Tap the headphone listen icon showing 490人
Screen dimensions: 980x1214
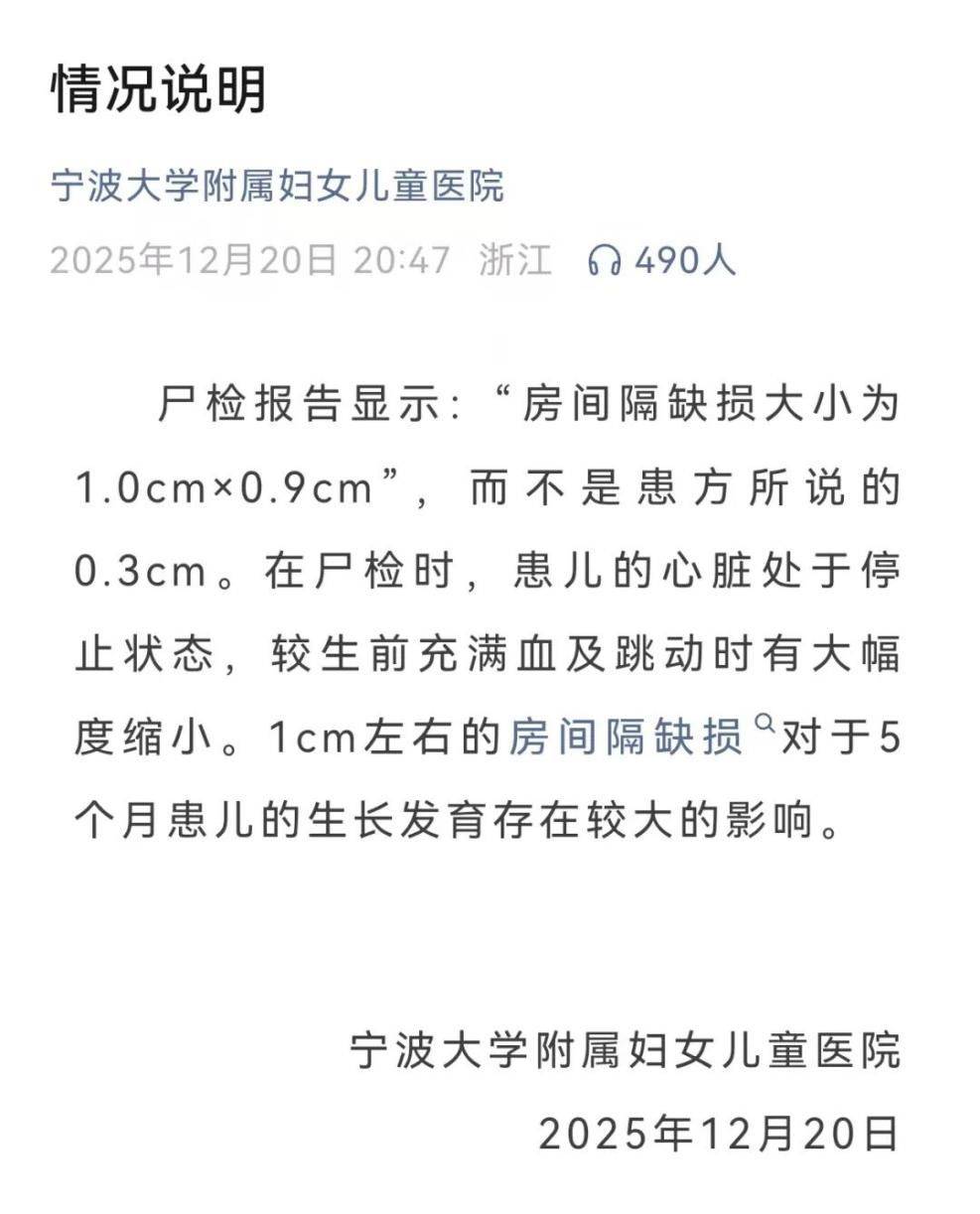pyautogui.click(x=604, y=261)
